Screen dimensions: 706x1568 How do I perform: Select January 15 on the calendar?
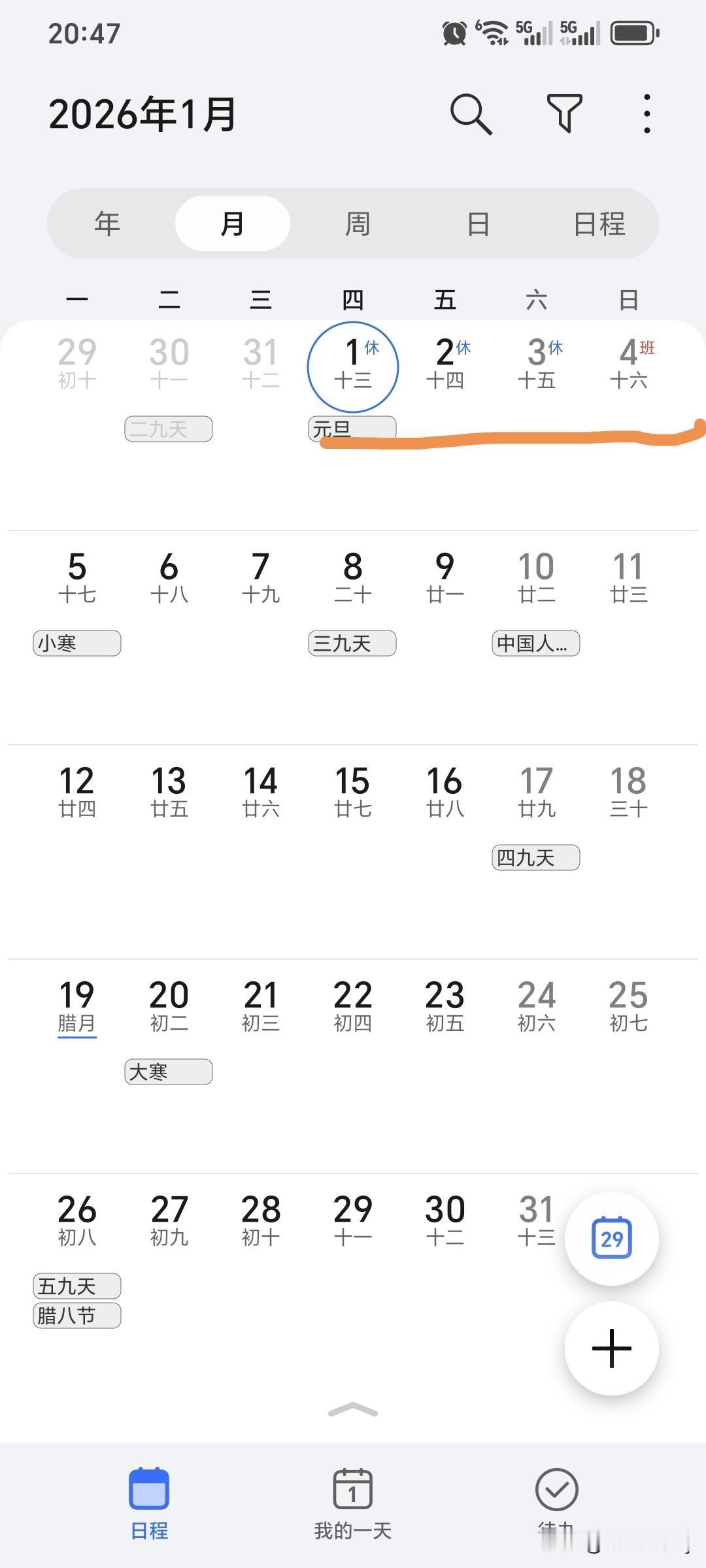tap(352, 791)
